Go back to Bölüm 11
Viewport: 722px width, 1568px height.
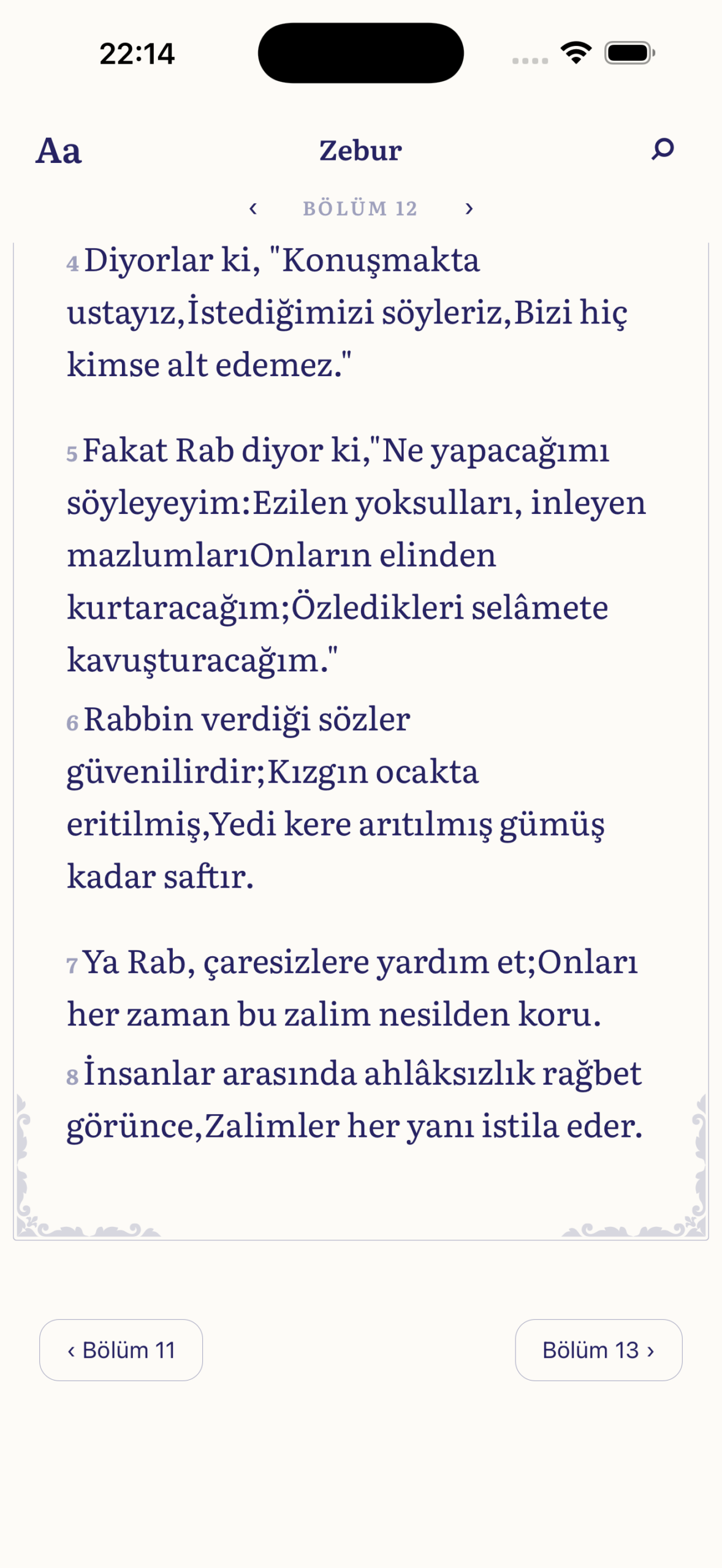point(121,1350)
